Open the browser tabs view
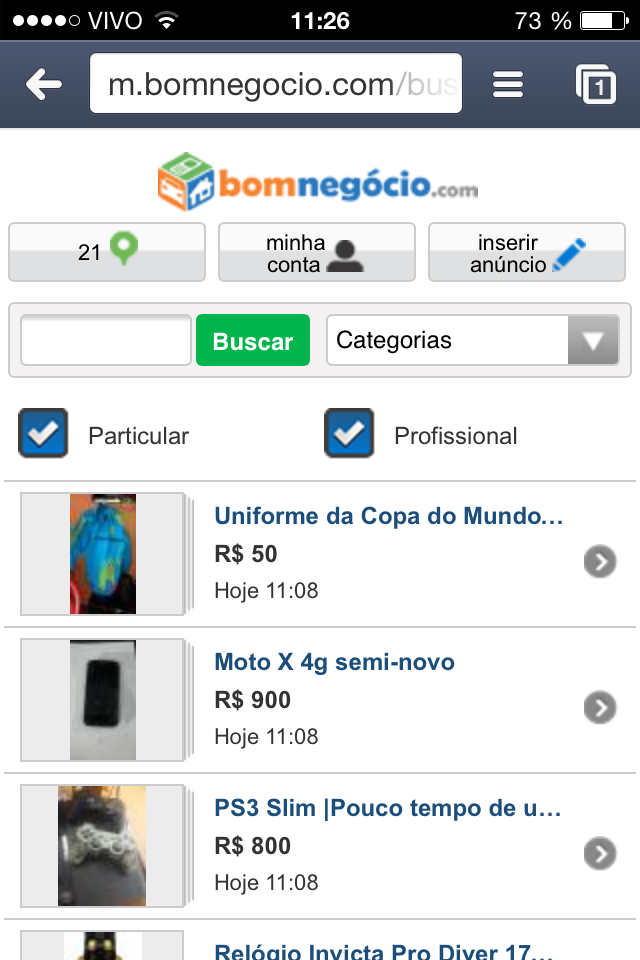The width and height of the screenshot is (640, 960). click(x=596, y=85)
